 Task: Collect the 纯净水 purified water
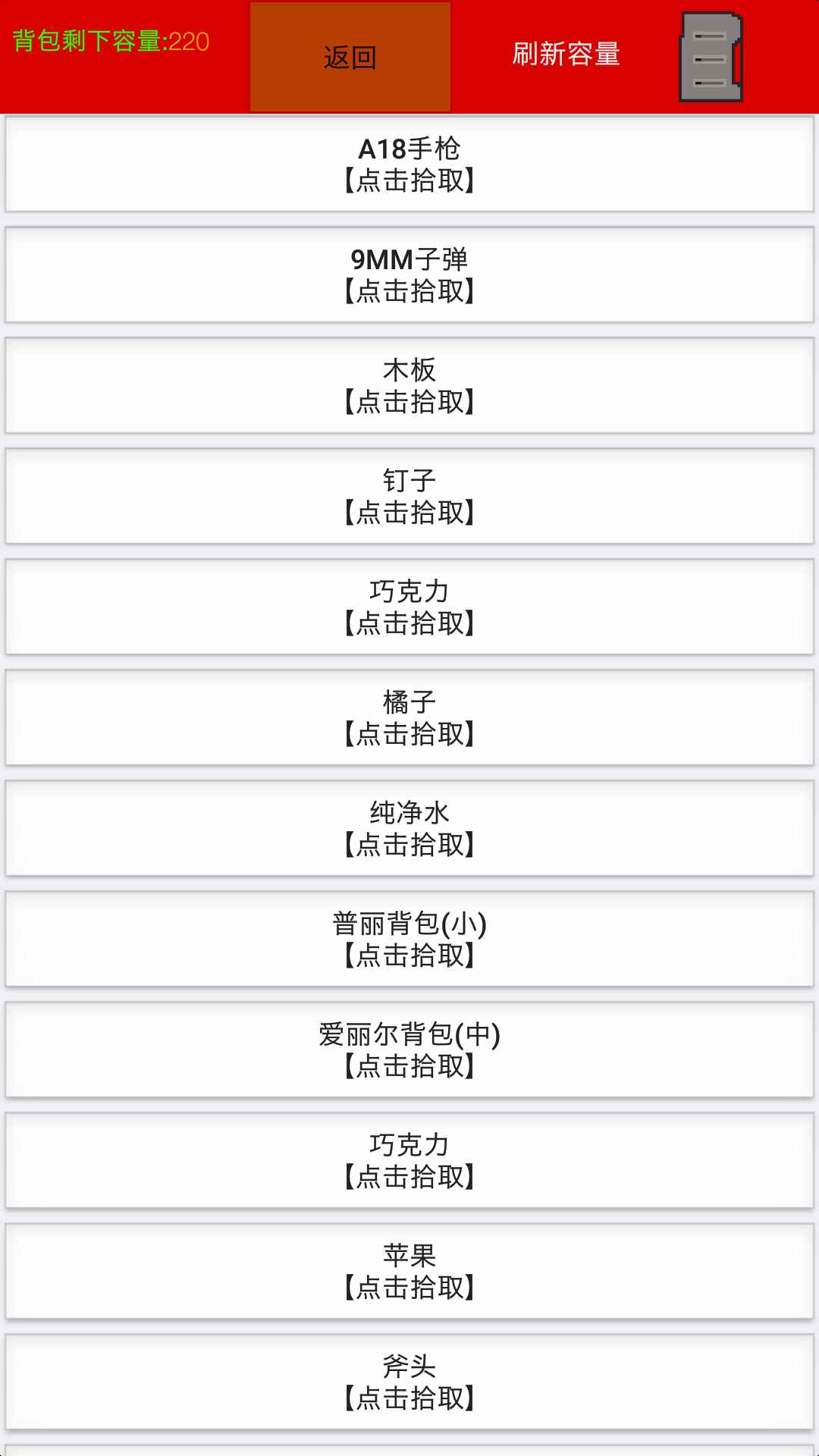point(409,828)
